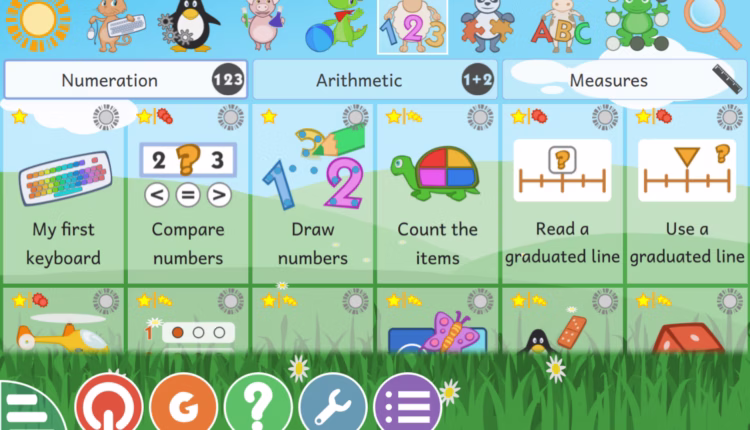Select the panda puzzle category

click(487, 25)
